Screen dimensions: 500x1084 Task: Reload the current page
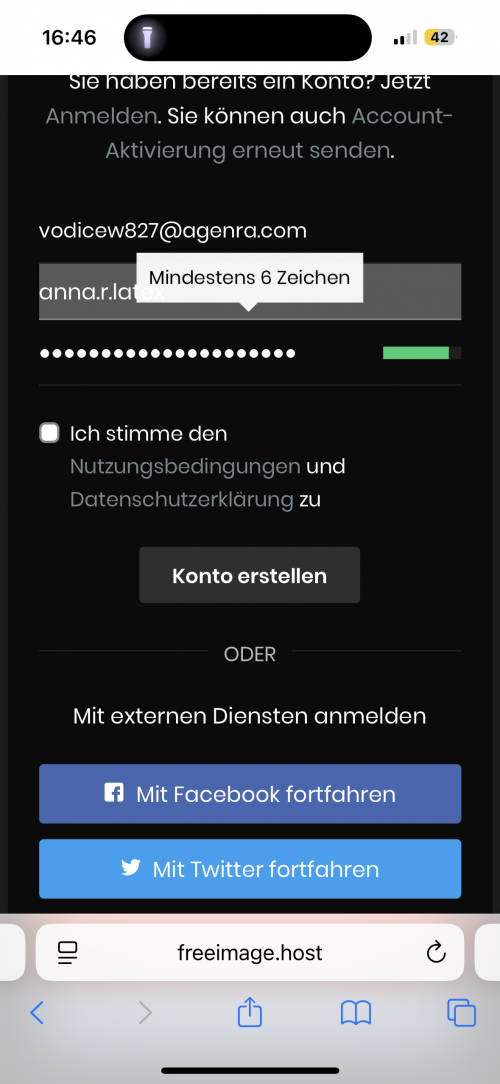tap(436, 953)
